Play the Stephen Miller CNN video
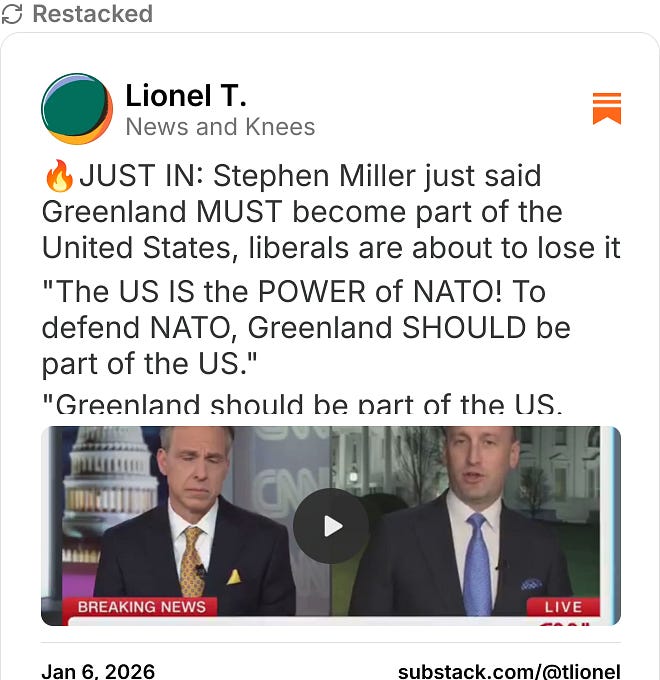This screenshot has height=680, width=660. point(331,526)
